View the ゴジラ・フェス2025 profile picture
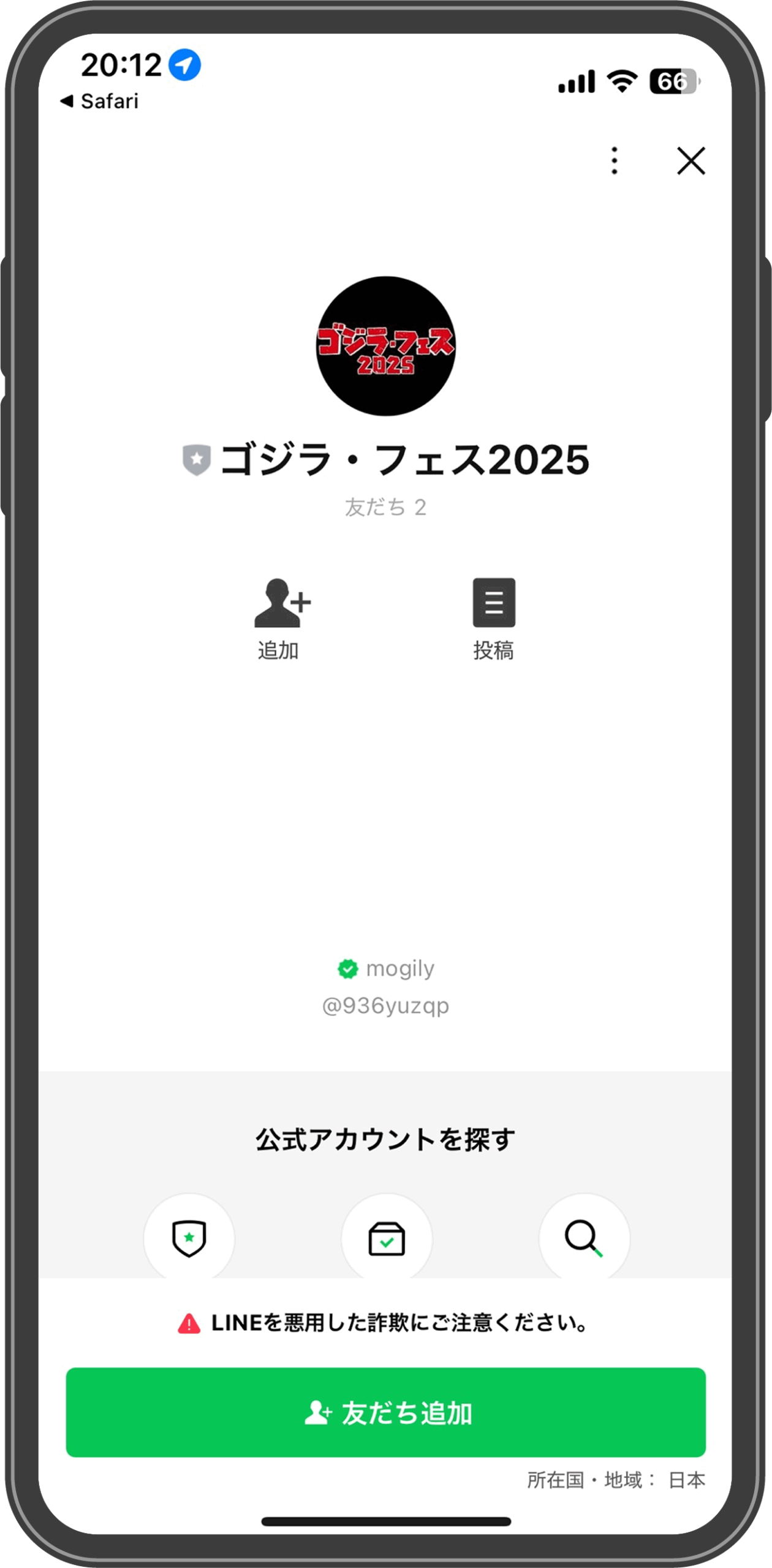Viewport: 772px width, 1568px height. (386, 346)
